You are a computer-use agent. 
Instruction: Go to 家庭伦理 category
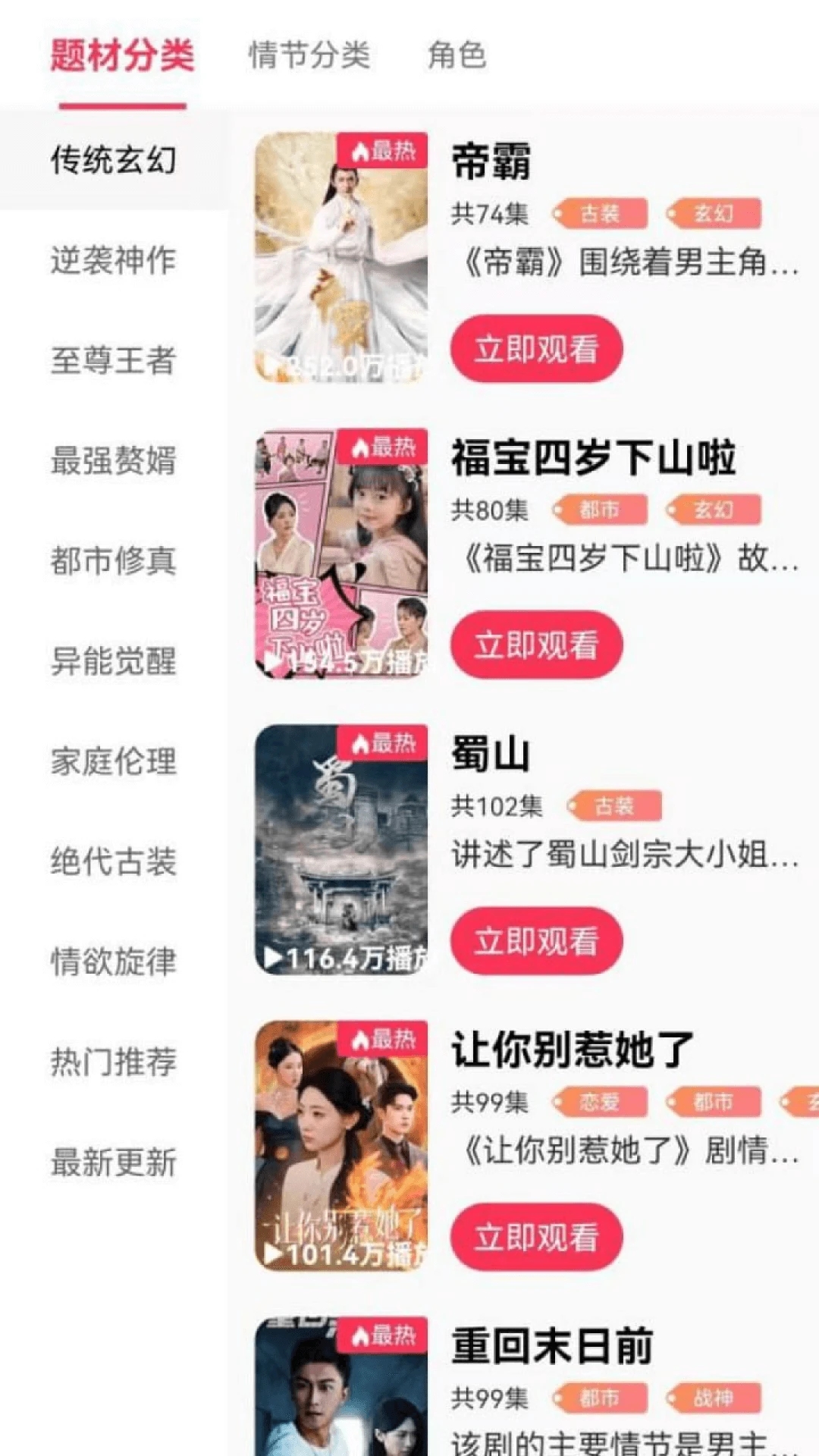(x=114, y=761)
